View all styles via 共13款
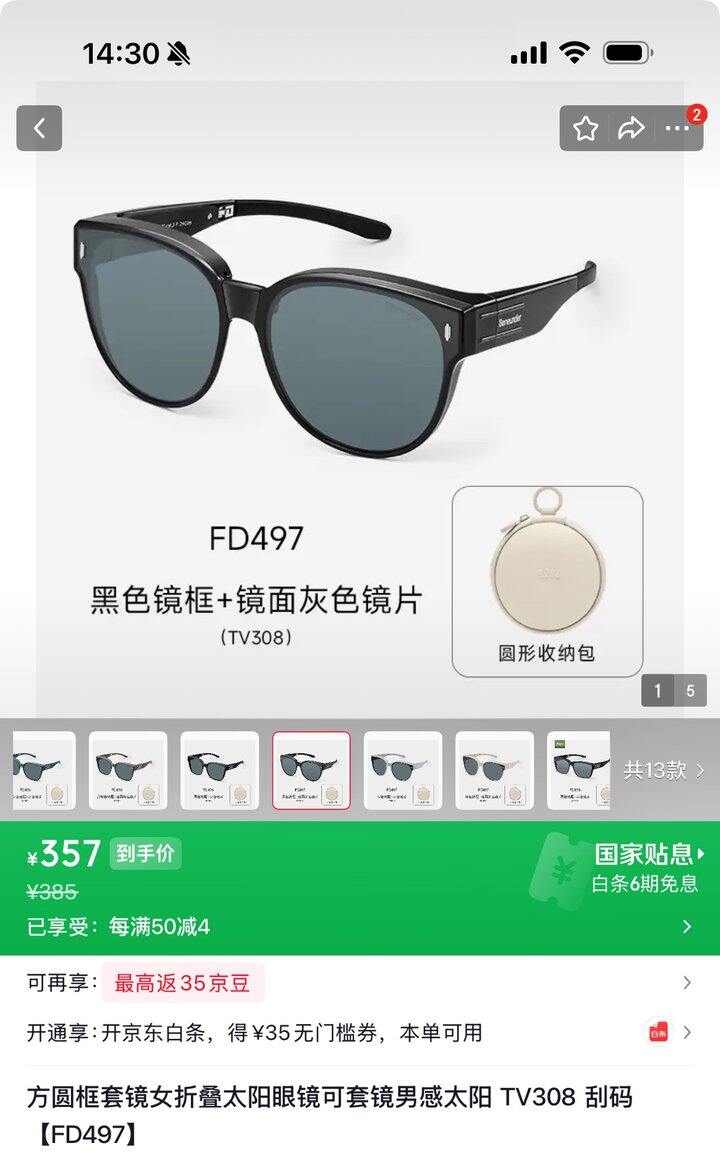This screenshot has height=1161, width=720. (x=664, y=770)
